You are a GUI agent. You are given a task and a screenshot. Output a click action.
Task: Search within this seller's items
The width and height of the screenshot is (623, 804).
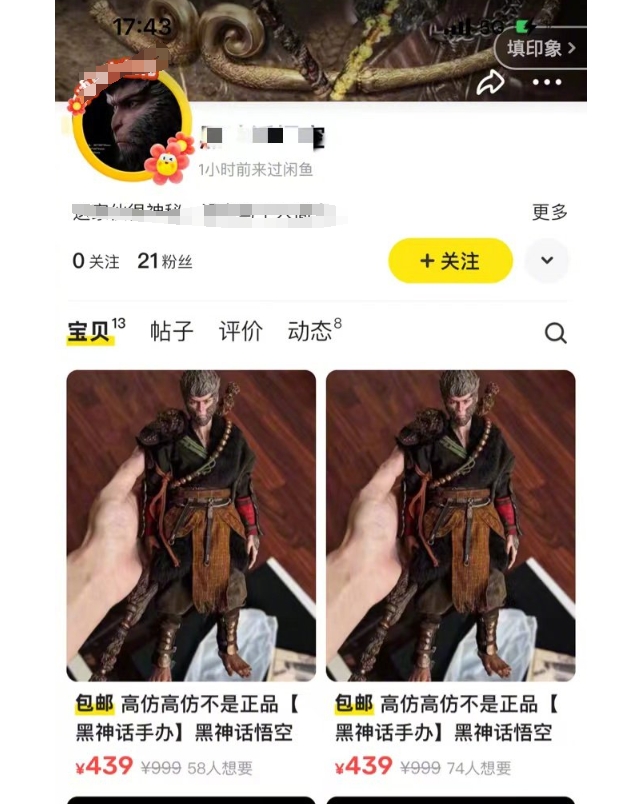(x=556, y=333)
